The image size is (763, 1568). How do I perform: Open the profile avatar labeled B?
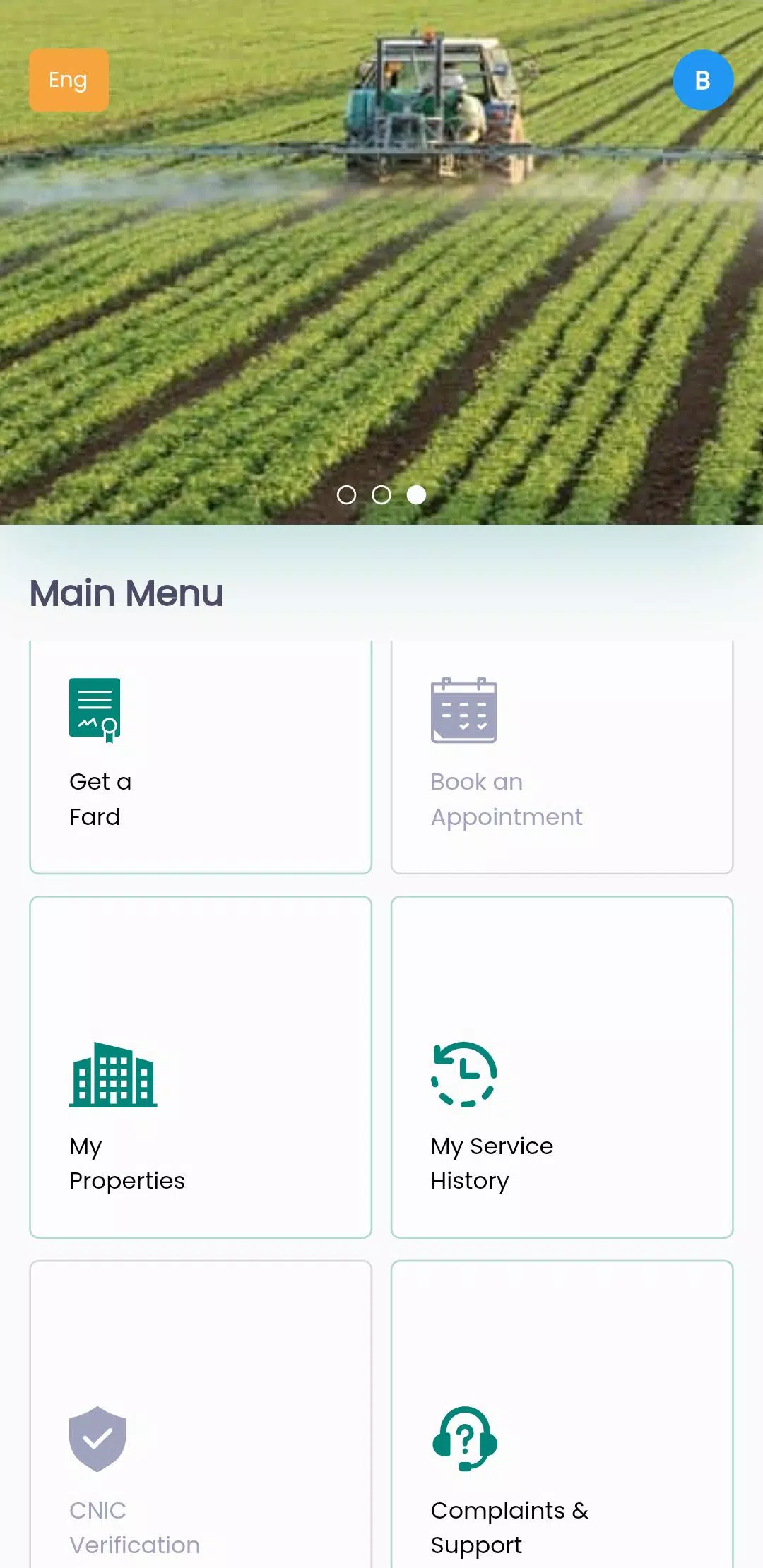pos(702,80)
